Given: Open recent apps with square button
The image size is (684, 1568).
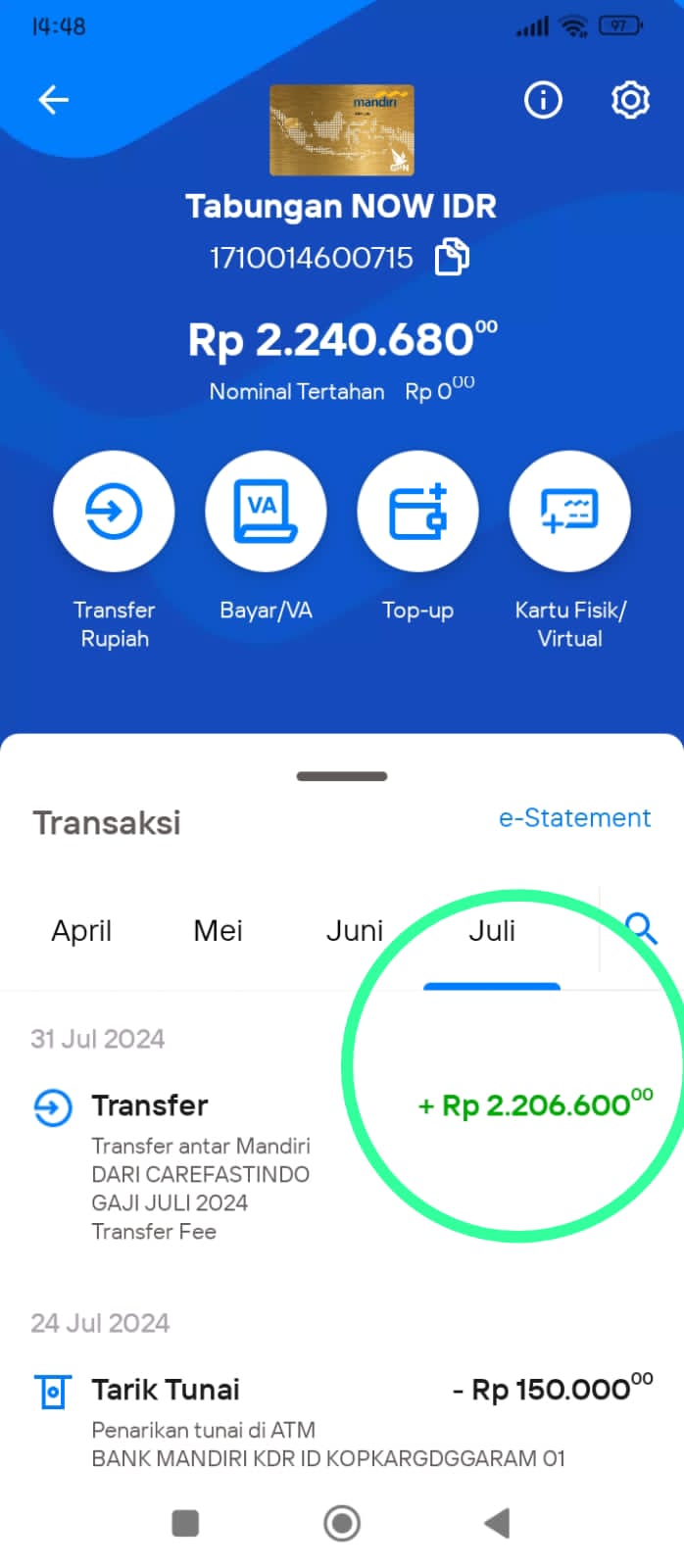Looking at the screenshot, I should (185, 1523).
